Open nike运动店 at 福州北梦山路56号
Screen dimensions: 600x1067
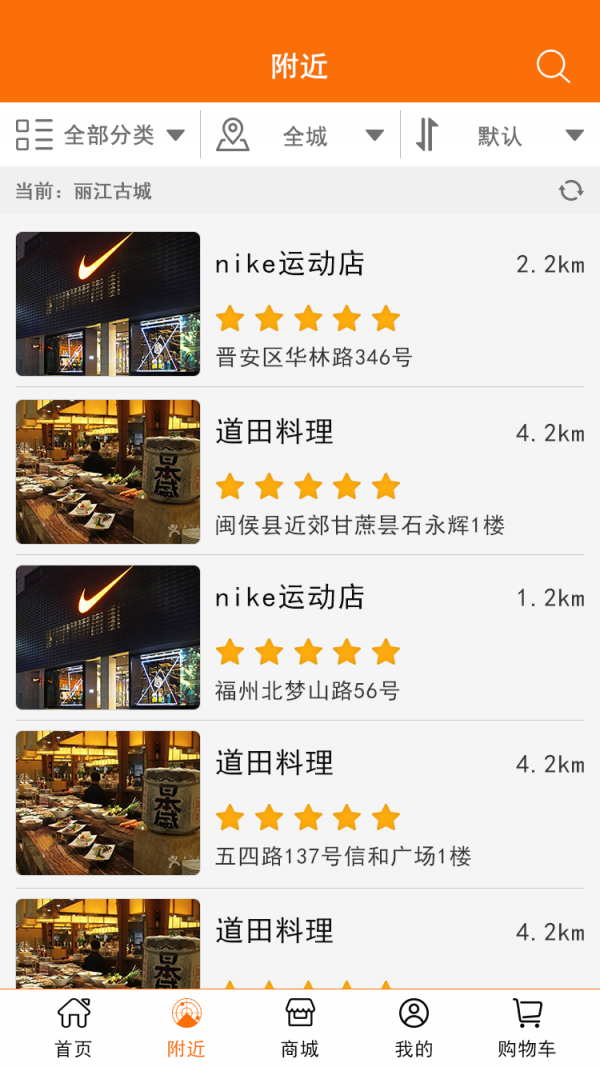(x=300, y=638)
